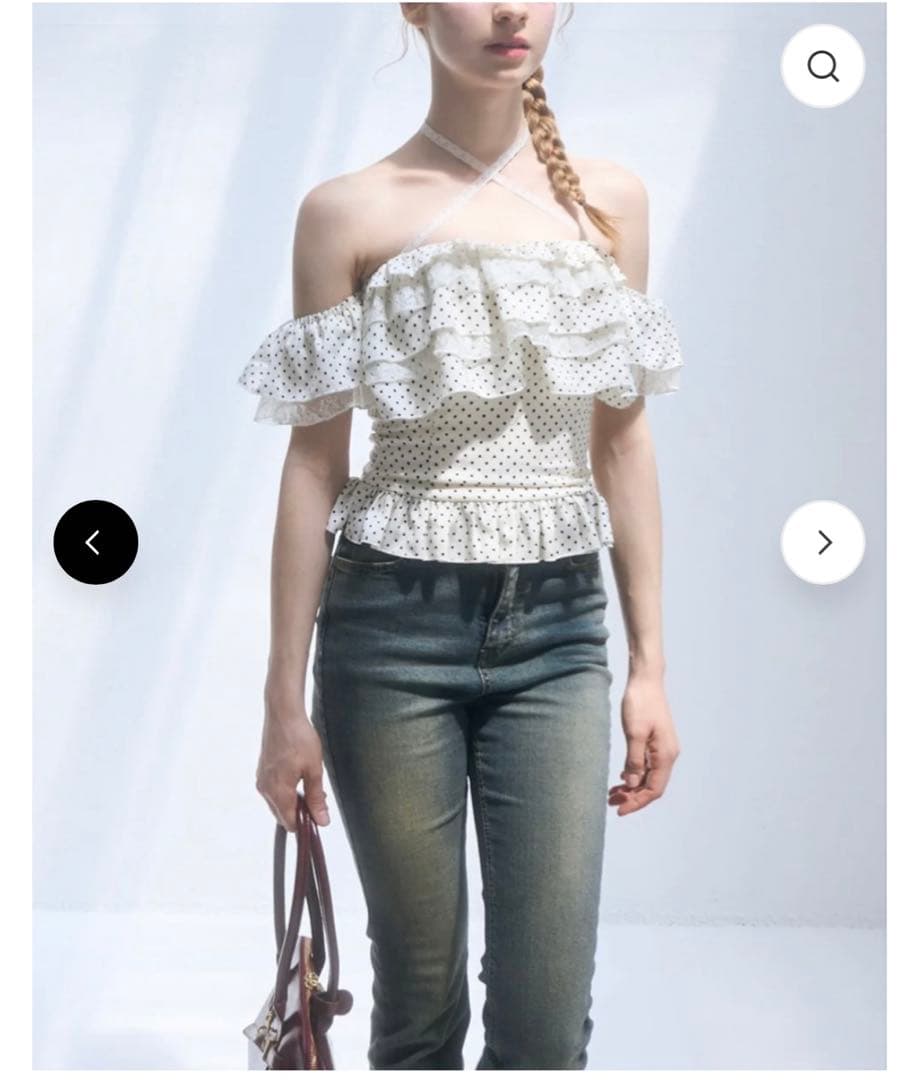Click the magnifying glass in the top corner
The image size is (919, 1080).
(x=823, y=67)
